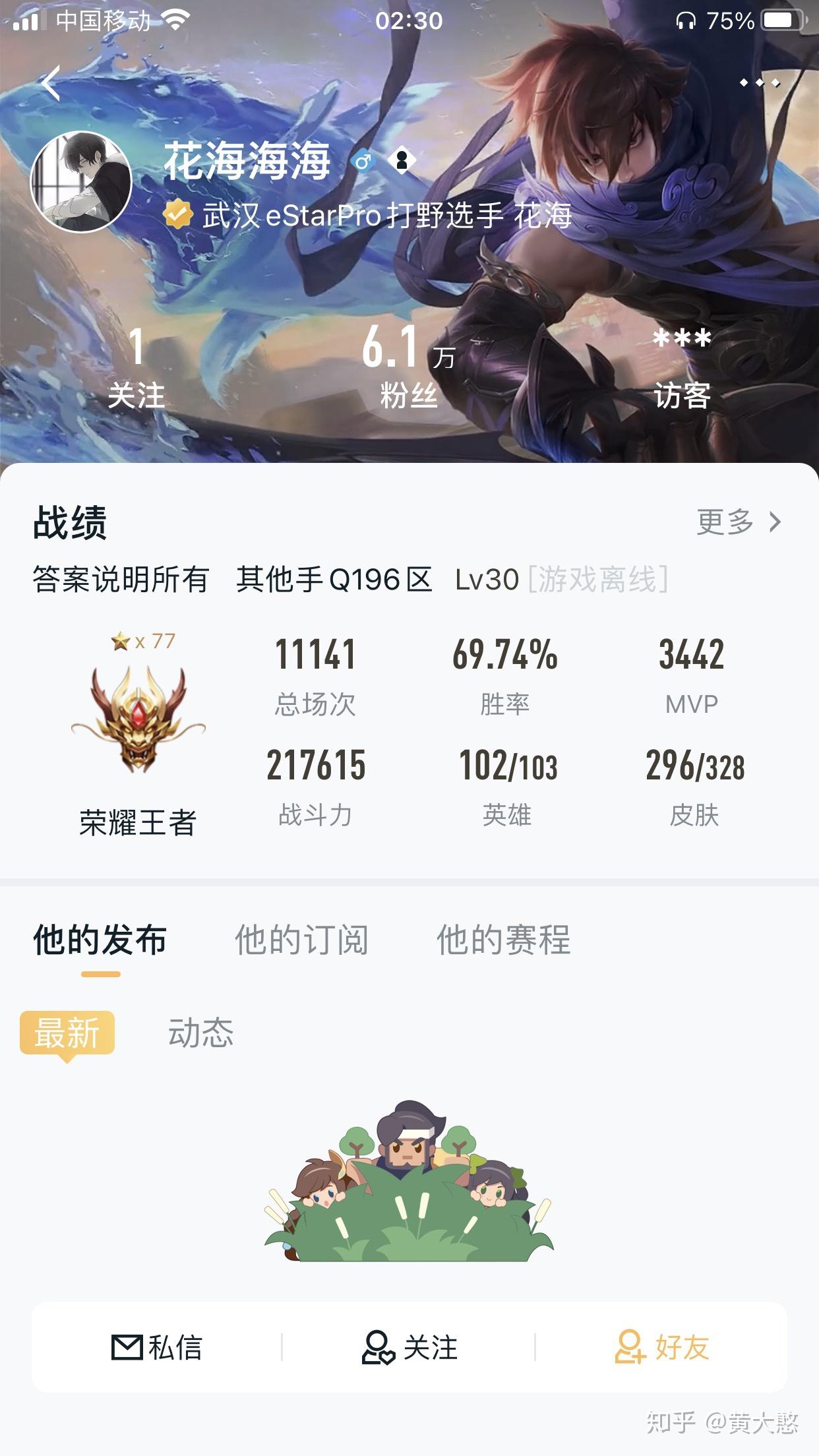Viewport: 819px width, 1456px height.
Task: Open the three-dot overflow menu
Action: click(760, 83)
